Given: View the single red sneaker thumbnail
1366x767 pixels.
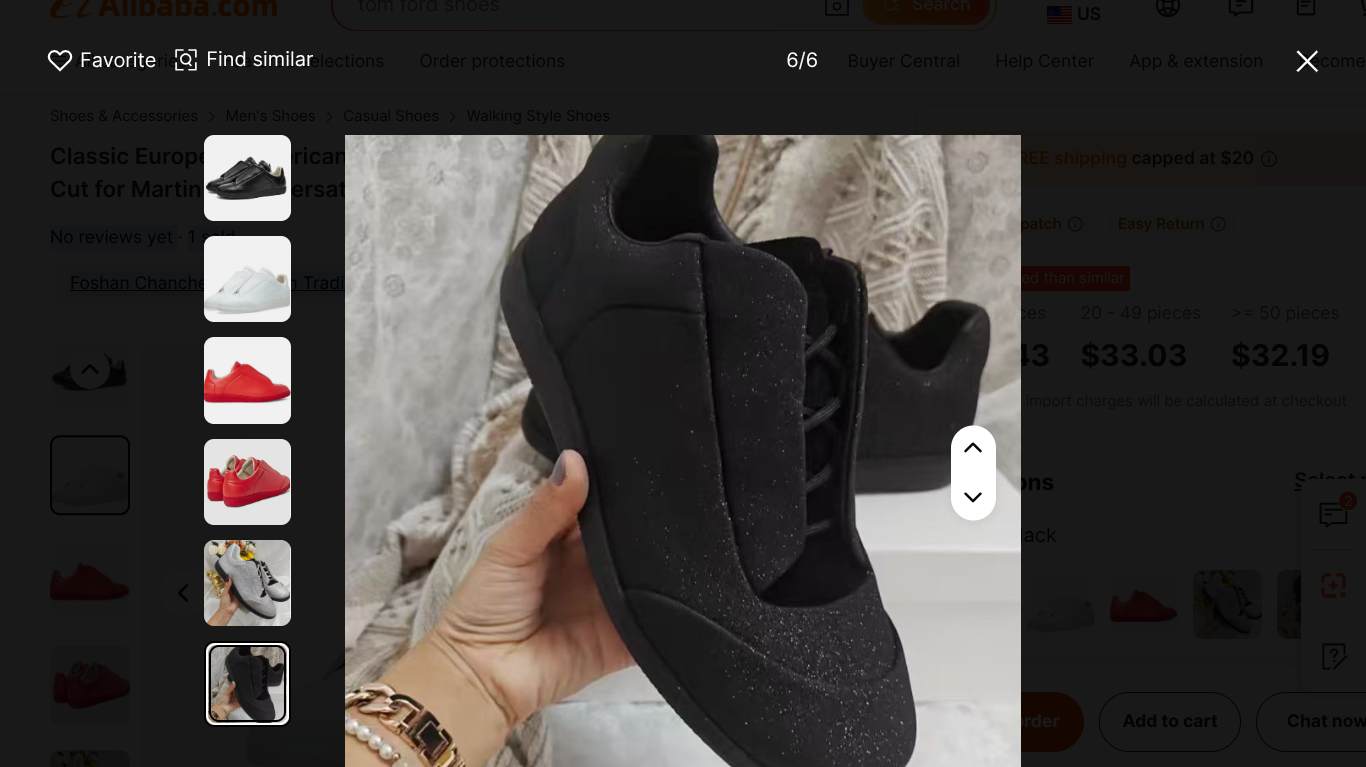Looking at the screenshot, I should pos(247,380).
